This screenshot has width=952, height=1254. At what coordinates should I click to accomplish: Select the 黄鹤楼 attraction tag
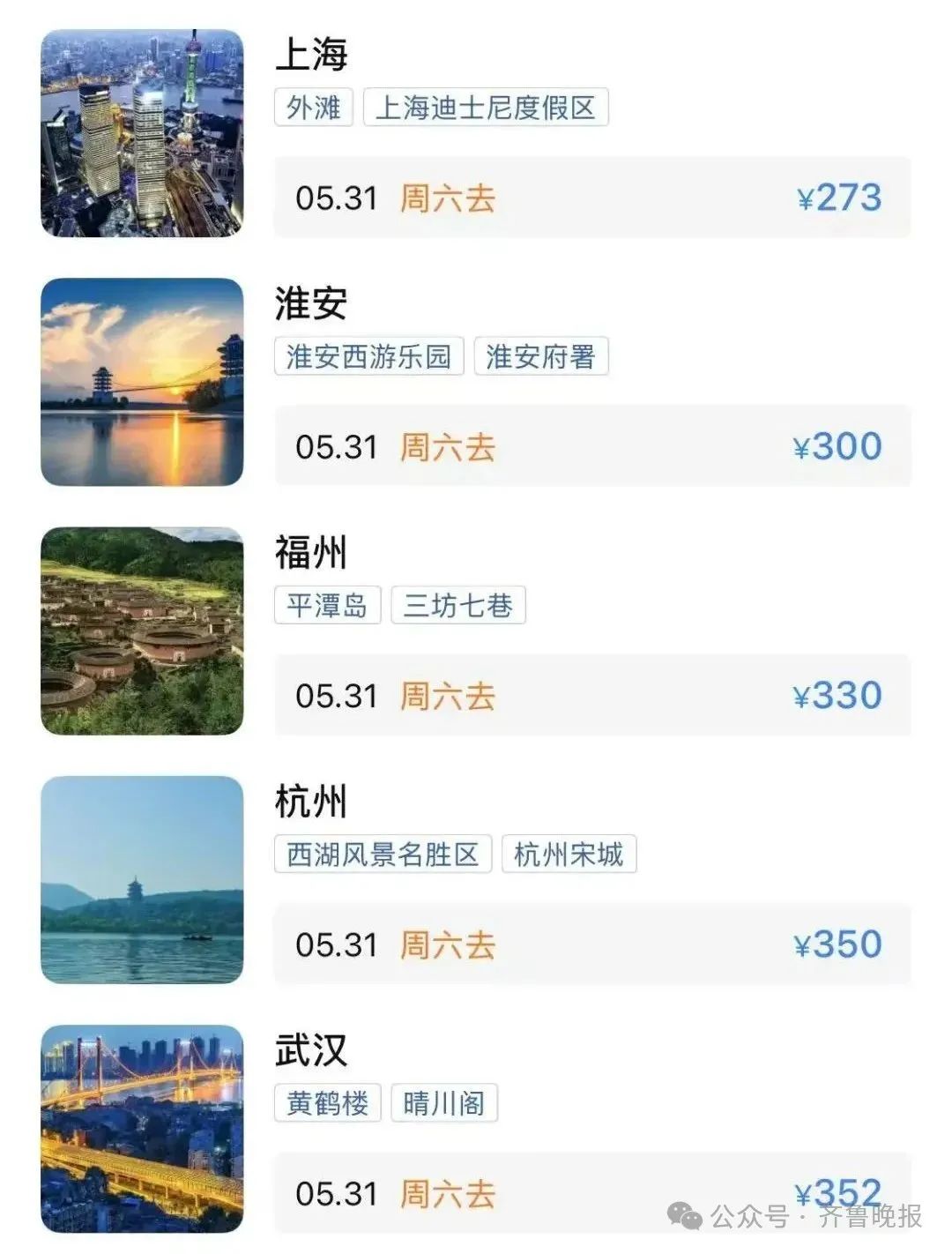(326, 1102)
